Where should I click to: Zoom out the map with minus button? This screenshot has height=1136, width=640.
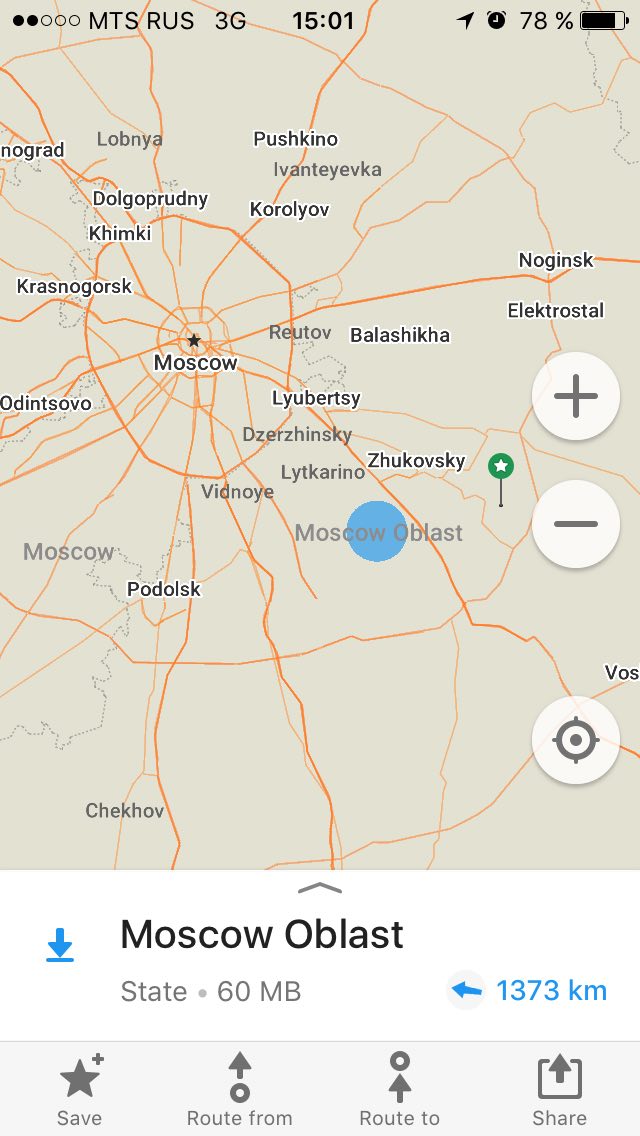click(x=575, y=523)
